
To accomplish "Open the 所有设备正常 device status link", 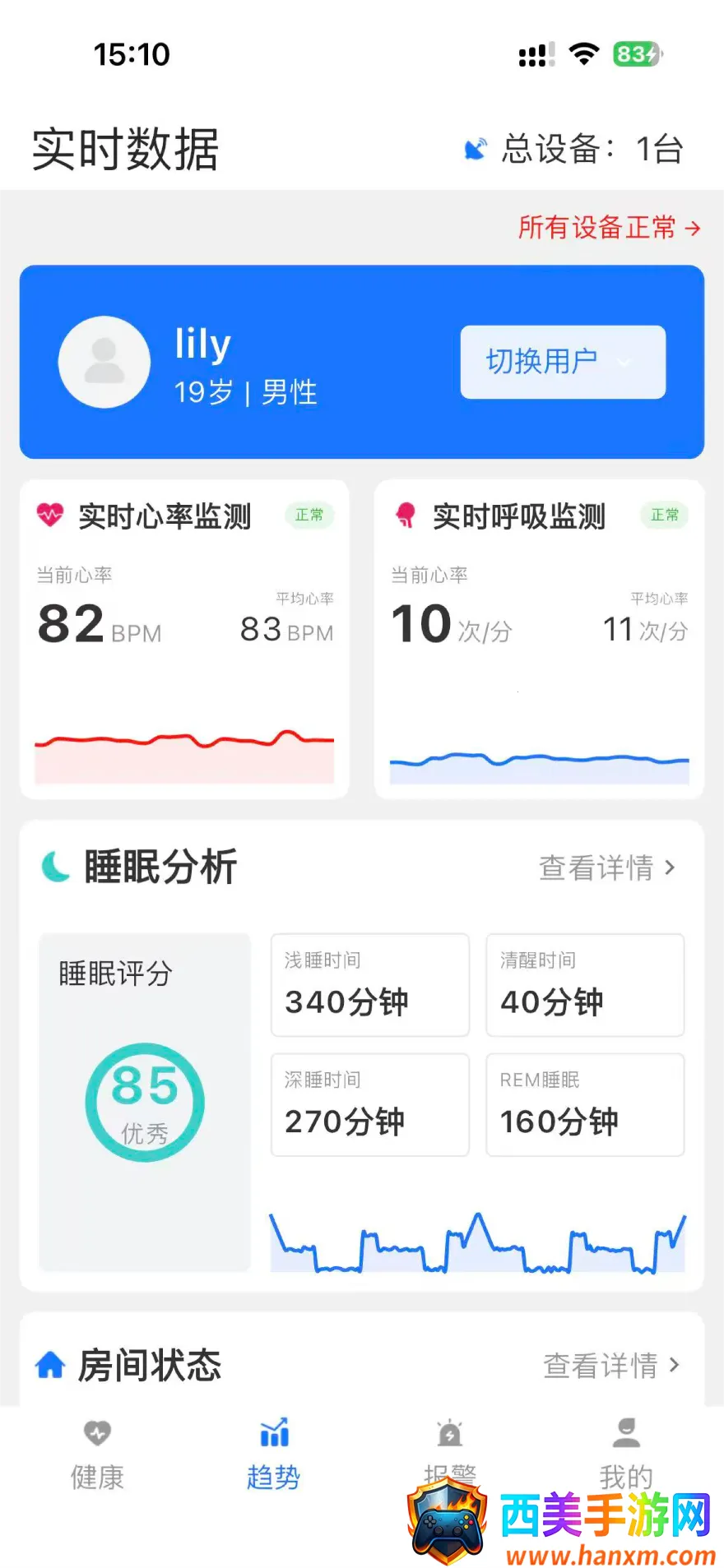I will 609,227.
